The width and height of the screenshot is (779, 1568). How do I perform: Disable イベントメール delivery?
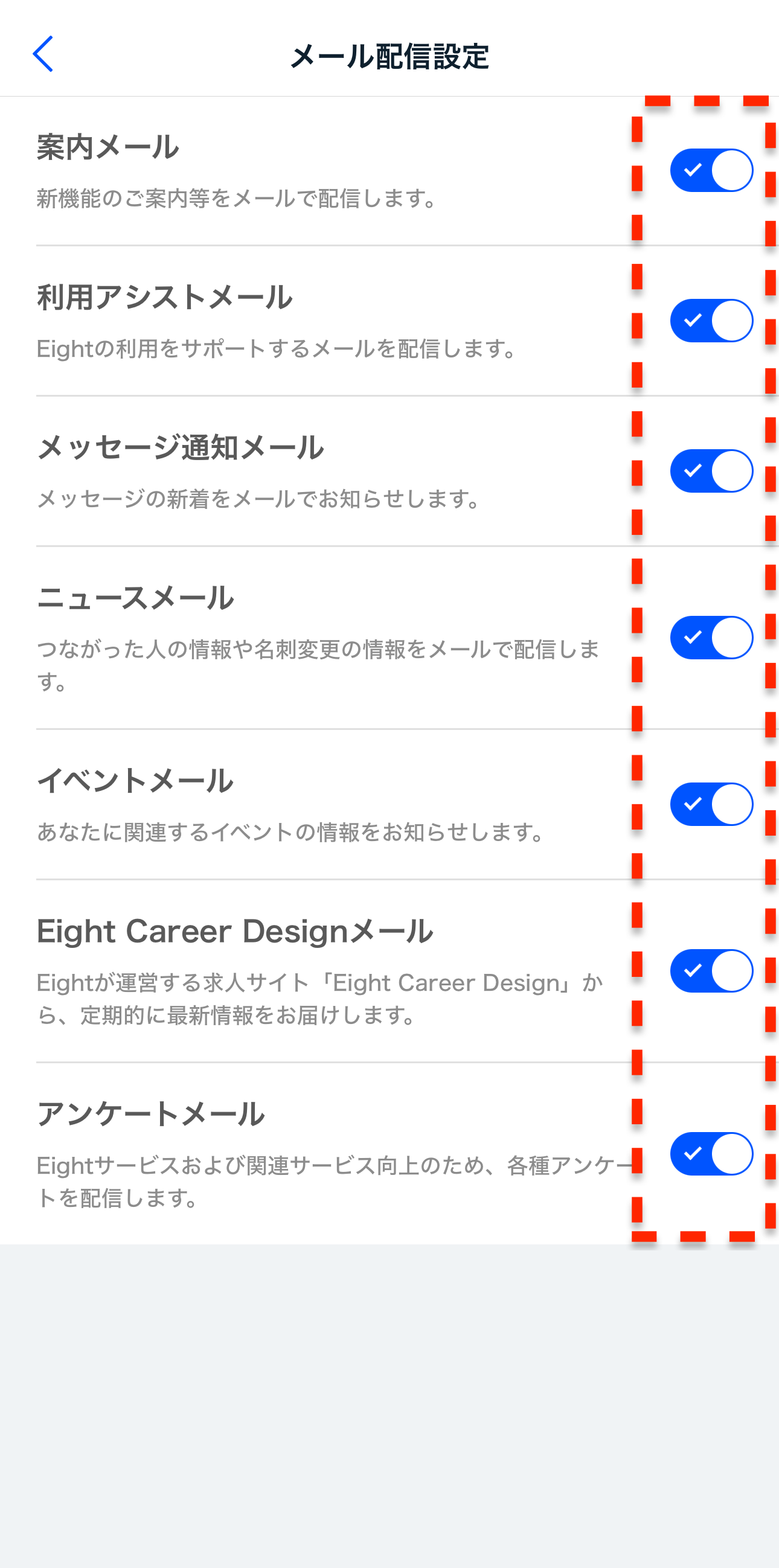click(x=711, y=804)
